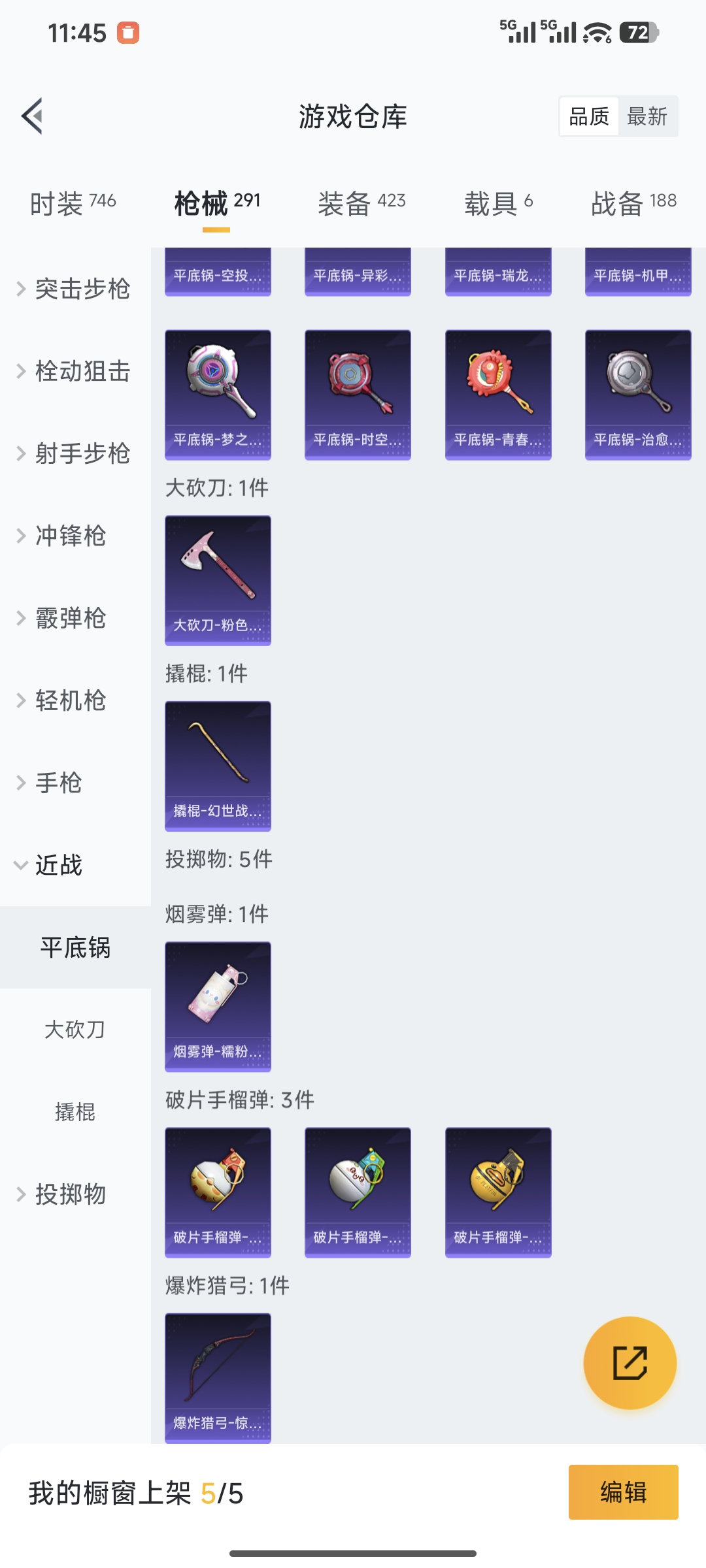706x1568 pixels.
Task: Select the 平底锅-梦之 pan thumbnail
Action: point(218,392)
